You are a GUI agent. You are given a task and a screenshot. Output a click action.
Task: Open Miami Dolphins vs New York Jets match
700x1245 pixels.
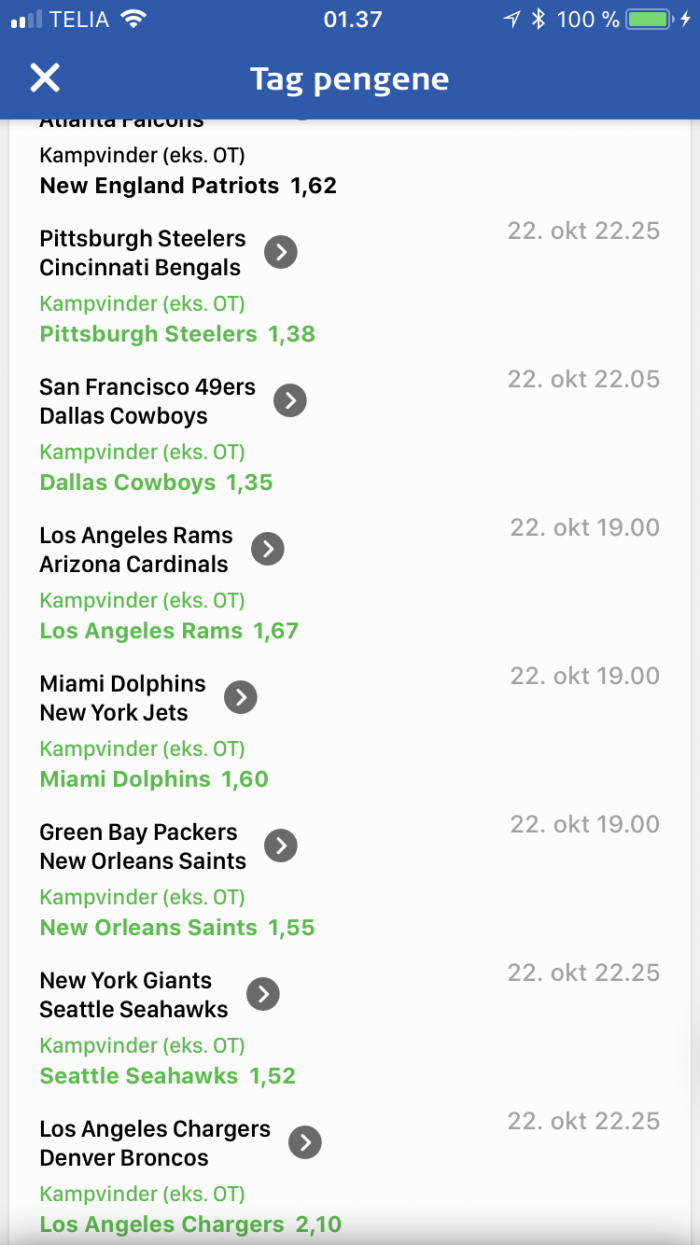tap(241, 697)
